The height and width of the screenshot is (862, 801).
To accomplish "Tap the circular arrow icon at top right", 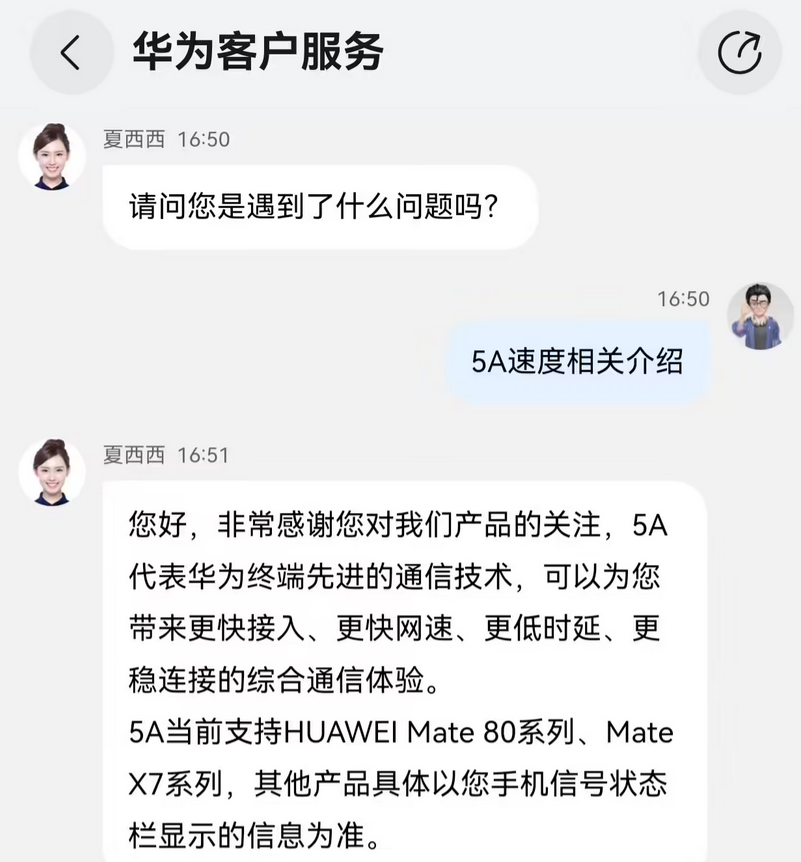I will (739, 52).
